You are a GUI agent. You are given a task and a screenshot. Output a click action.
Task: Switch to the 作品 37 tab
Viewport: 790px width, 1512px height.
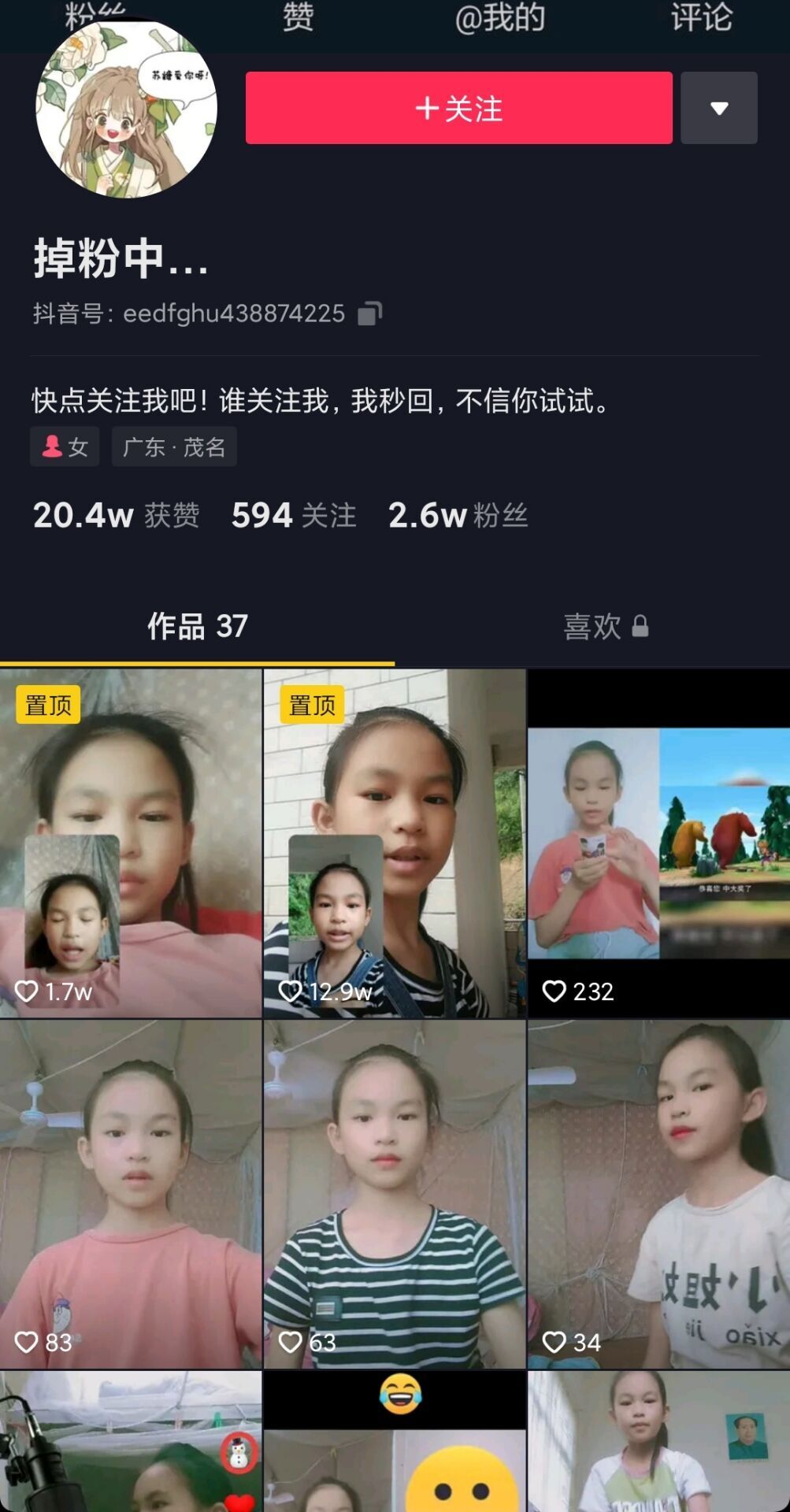pyautogui.click(x=197, y=627)
